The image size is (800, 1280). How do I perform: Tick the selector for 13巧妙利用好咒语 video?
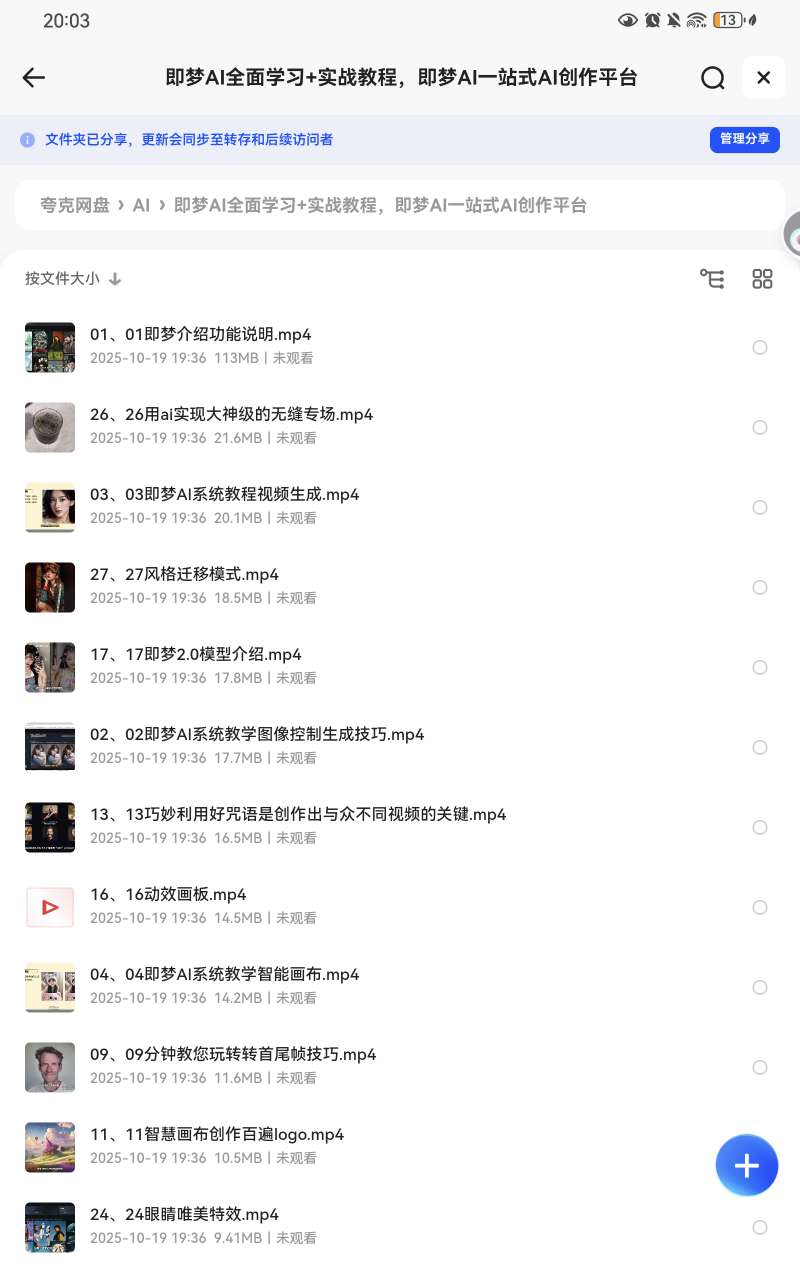tap(760, 828)
